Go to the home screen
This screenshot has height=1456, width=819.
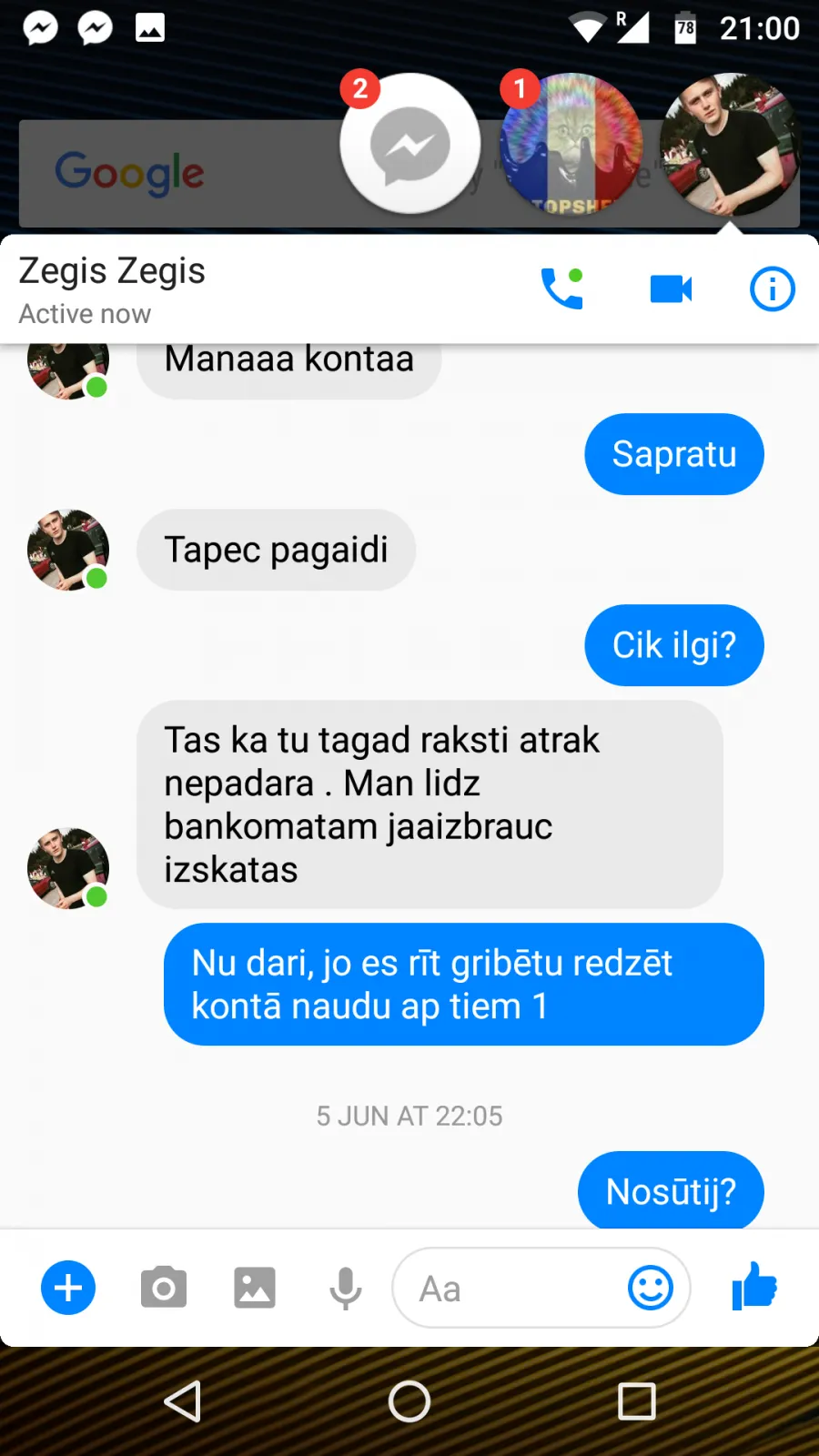(409, 1401)
